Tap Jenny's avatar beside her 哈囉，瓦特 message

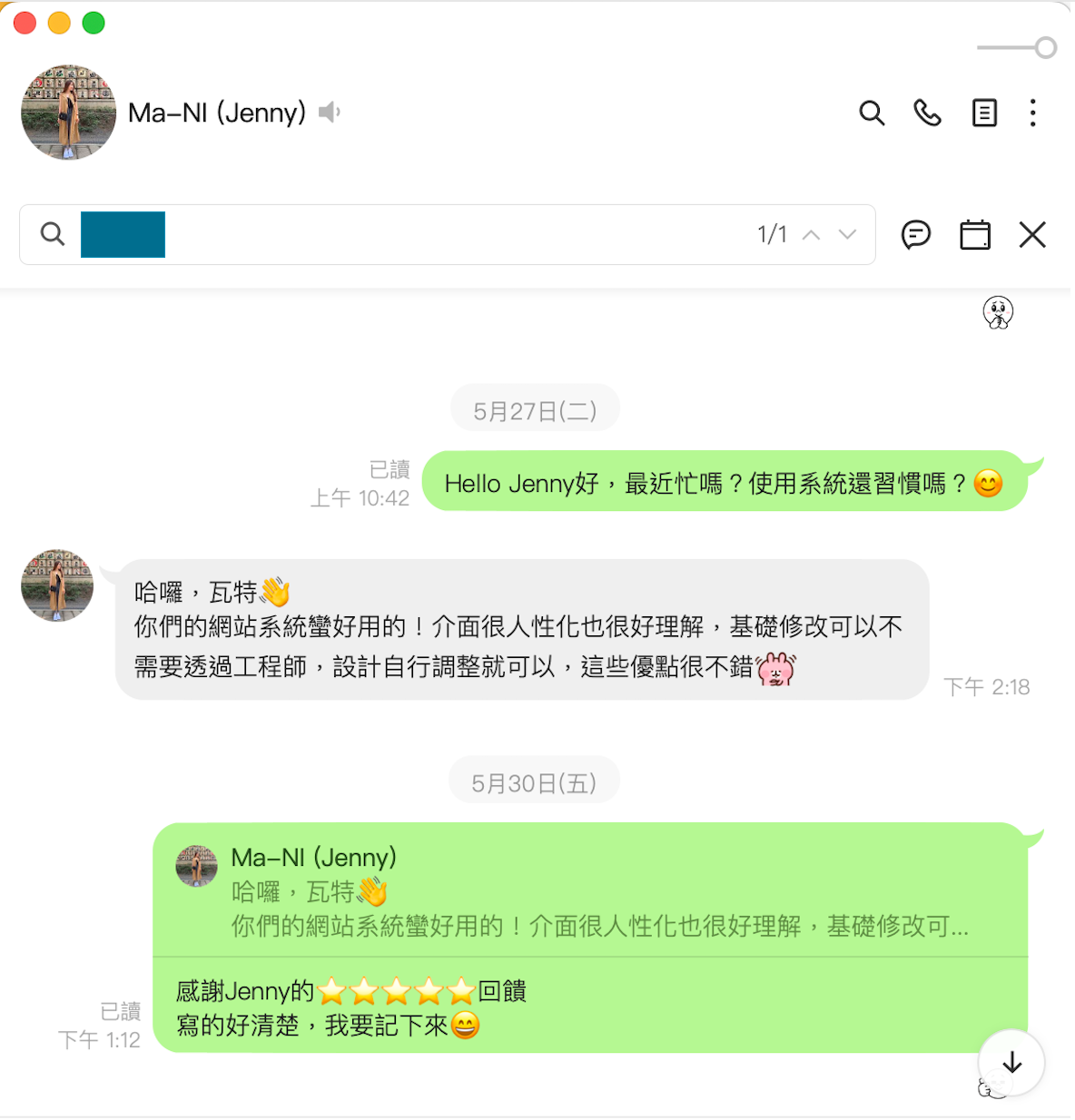pos(57,585)
